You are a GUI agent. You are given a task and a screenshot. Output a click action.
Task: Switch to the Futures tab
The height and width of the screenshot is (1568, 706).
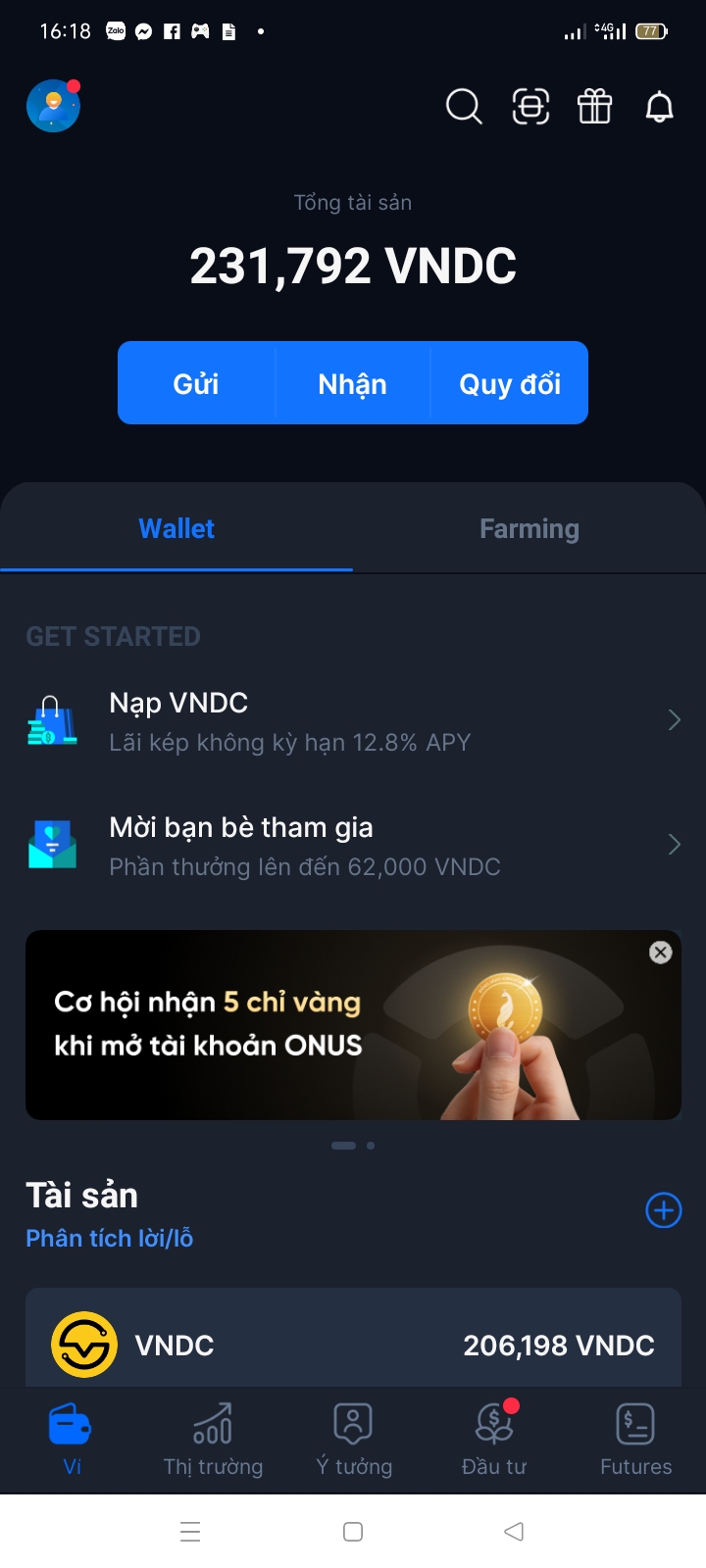click(x=635, y=1439)
